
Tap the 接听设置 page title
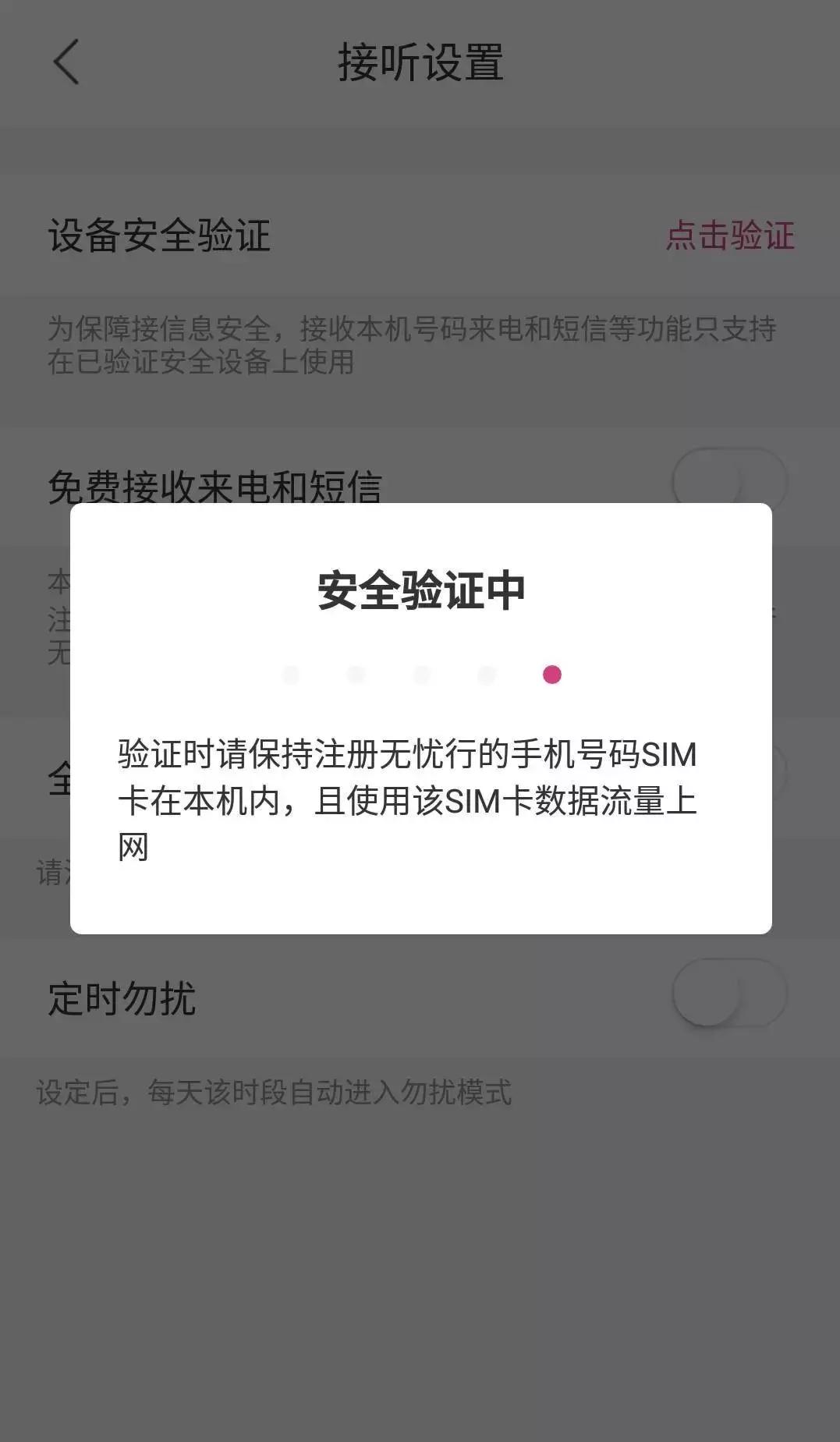420,62
